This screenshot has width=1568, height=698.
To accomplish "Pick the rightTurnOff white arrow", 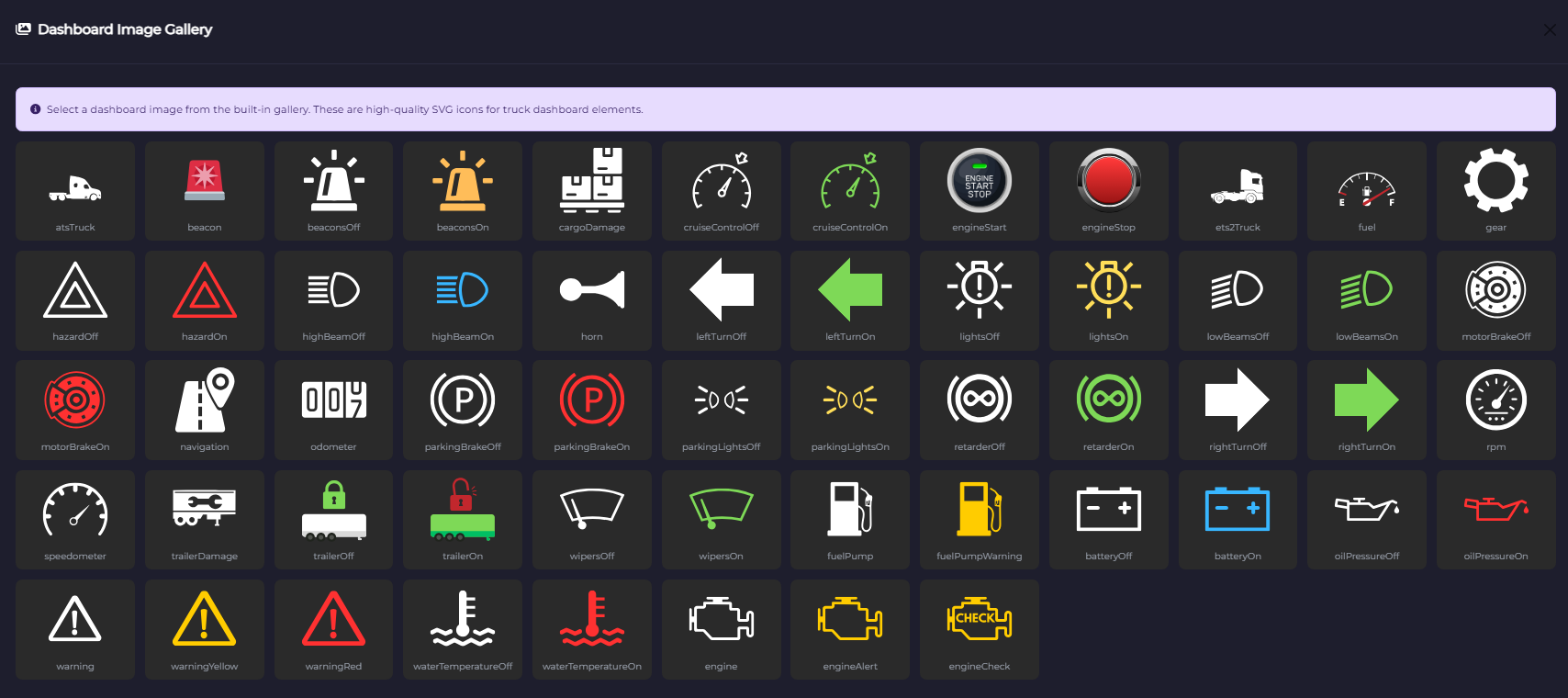I will click(x=1238, y=410).
